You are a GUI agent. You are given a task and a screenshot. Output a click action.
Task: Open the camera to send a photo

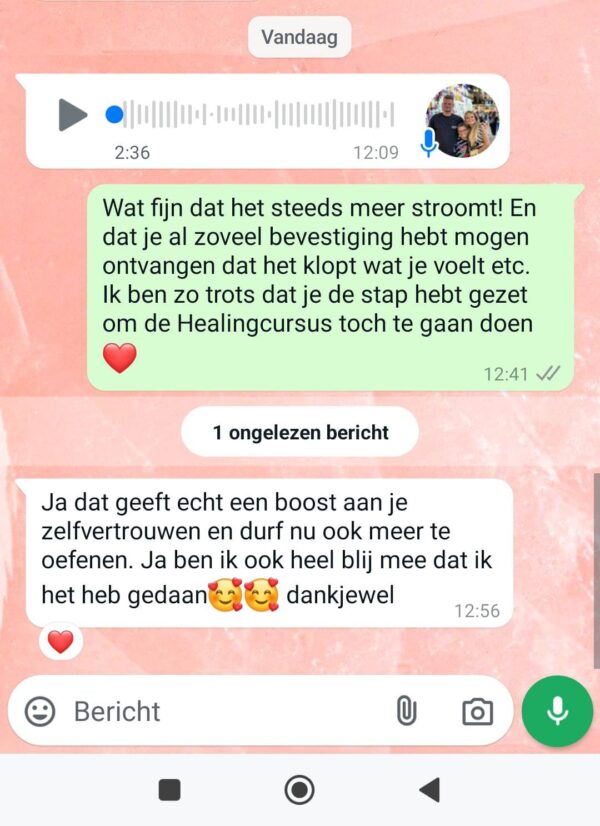[x=477, y=711]
